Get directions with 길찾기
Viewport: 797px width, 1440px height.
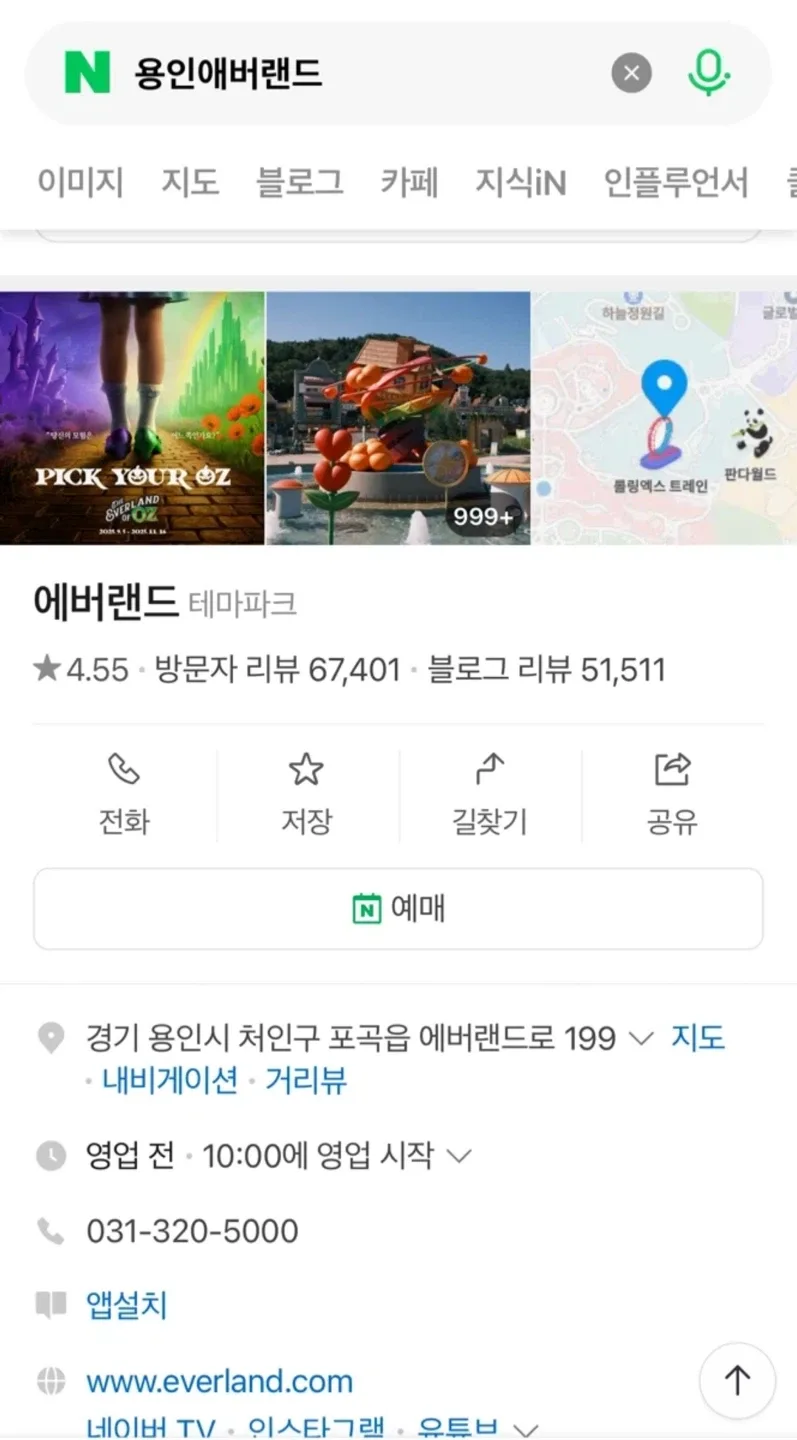tap(489, 795)
